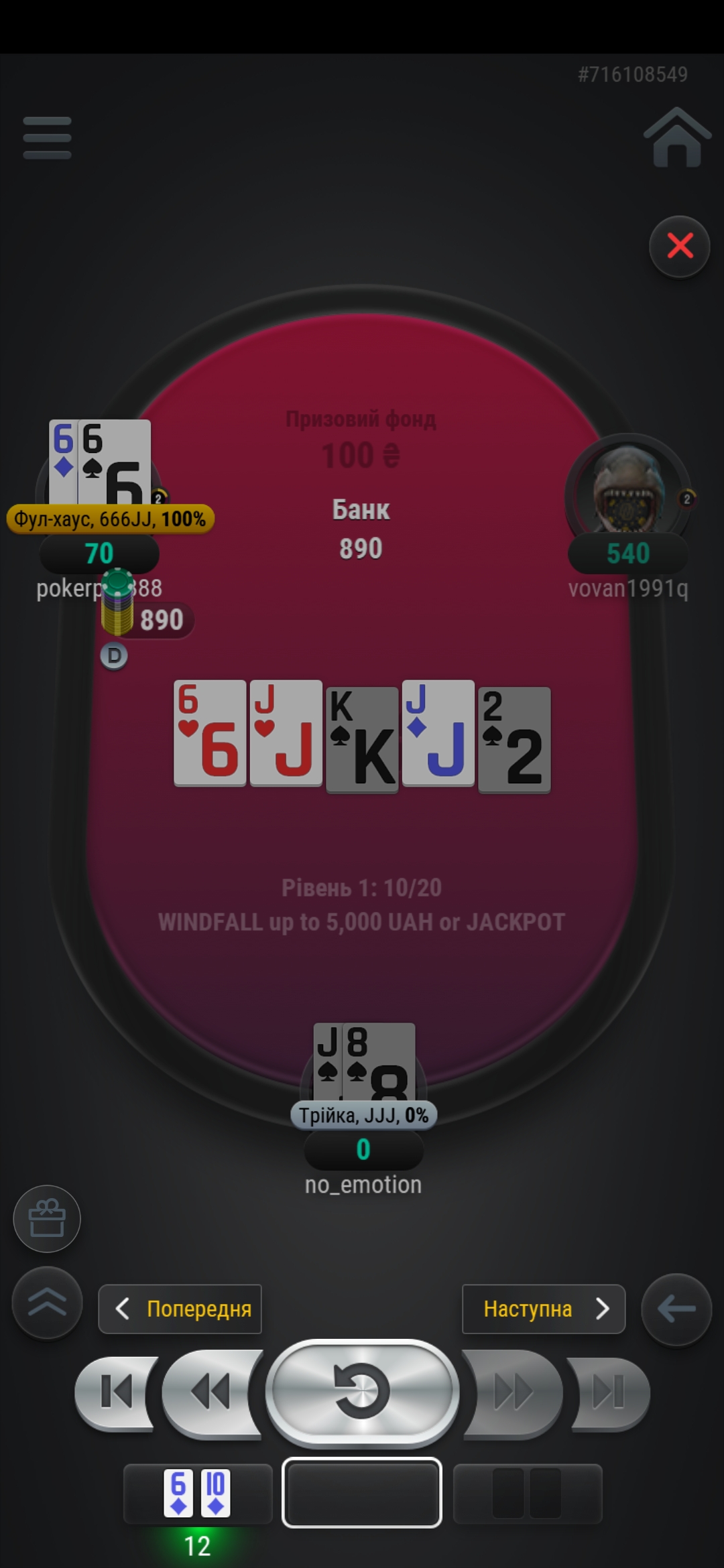The image size is (724, 1568).
Task: Go to next hand with Наступна
Action: tap(543, 1309)
